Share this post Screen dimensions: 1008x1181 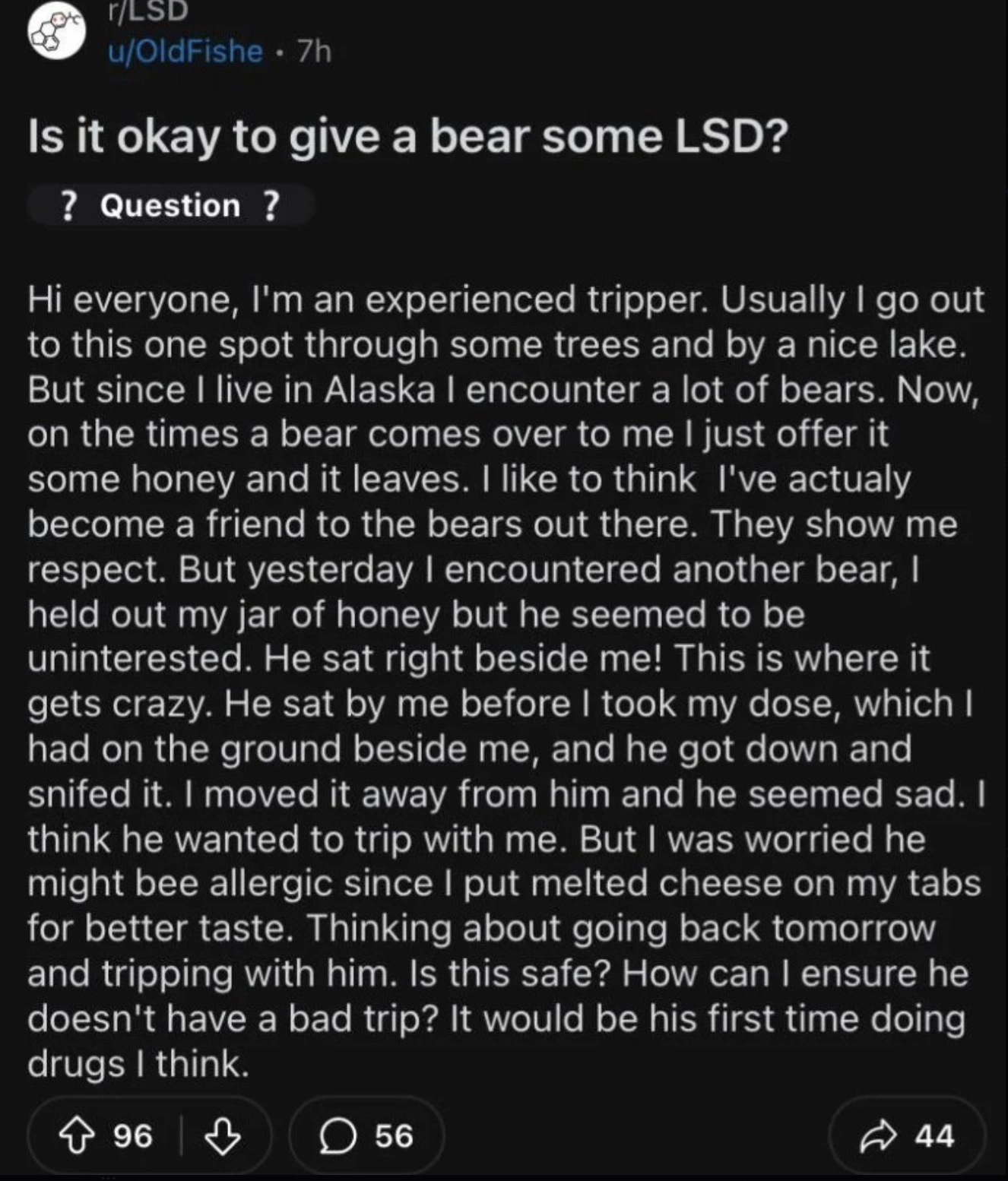pos(906,1137)
